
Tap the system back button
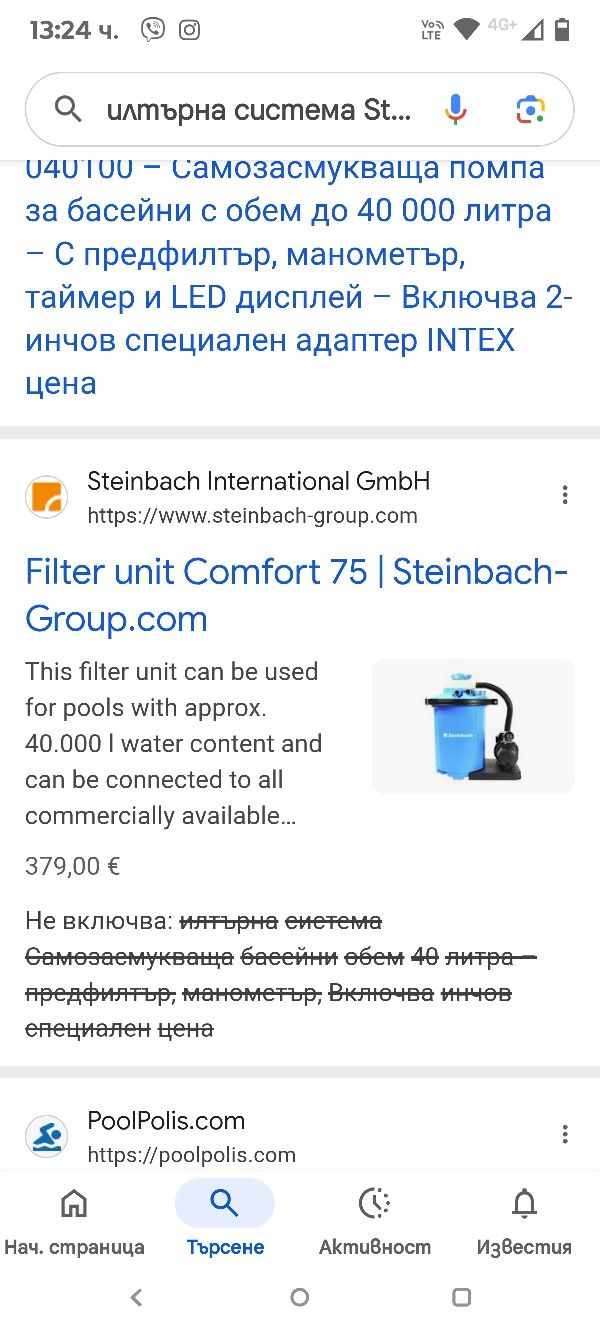[x=137, y=1298]
